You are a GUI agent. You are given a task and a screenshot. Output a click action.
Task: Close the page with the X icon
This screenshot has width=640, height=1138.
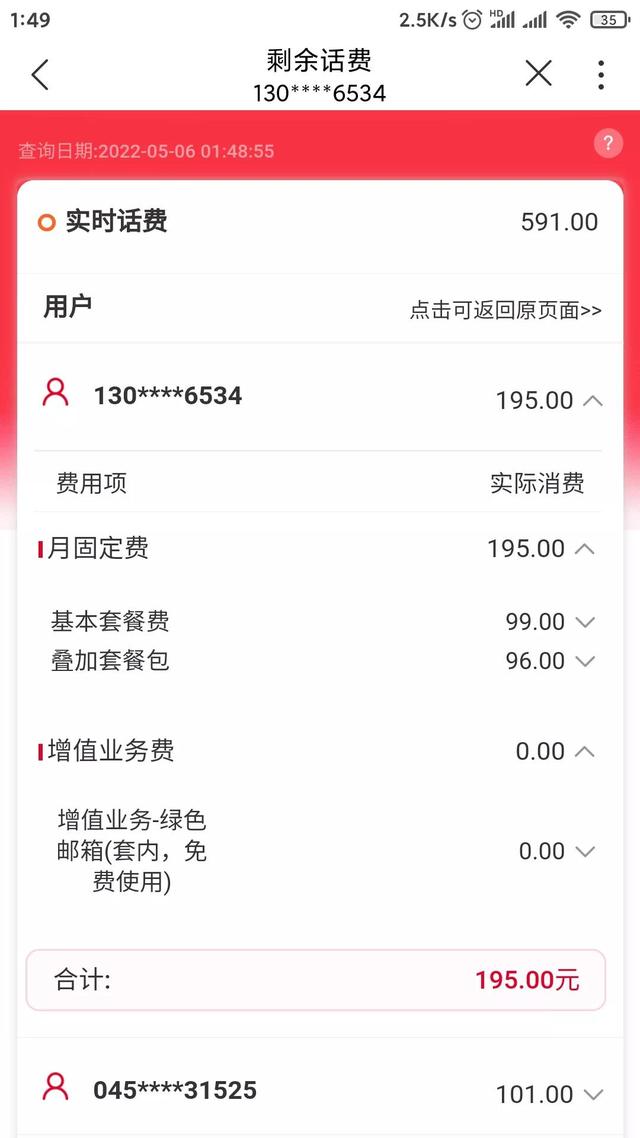[538, 74]
